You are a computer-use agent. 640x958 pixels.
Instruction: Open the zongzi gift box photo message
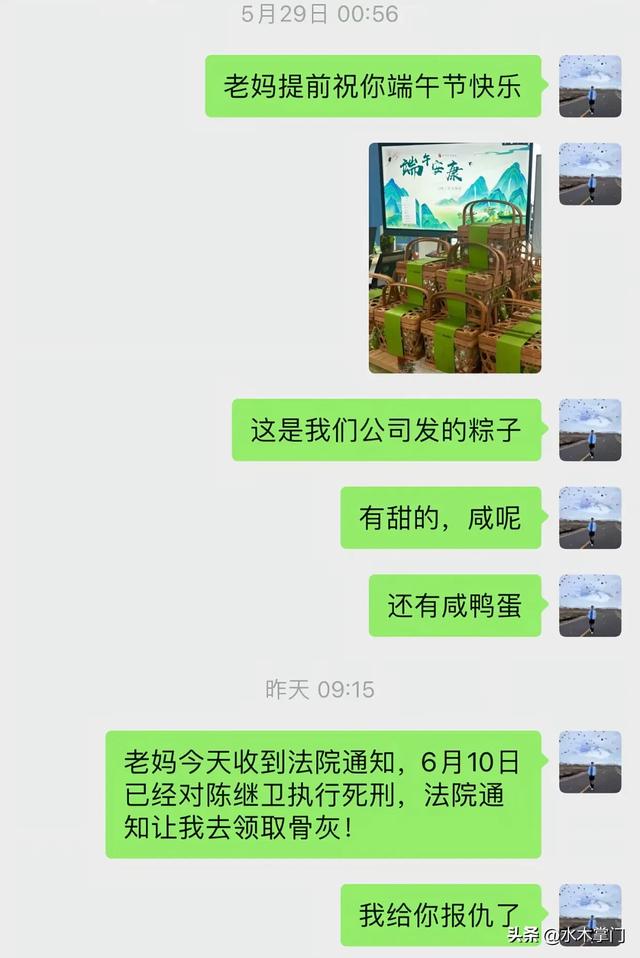pos(455,257)
